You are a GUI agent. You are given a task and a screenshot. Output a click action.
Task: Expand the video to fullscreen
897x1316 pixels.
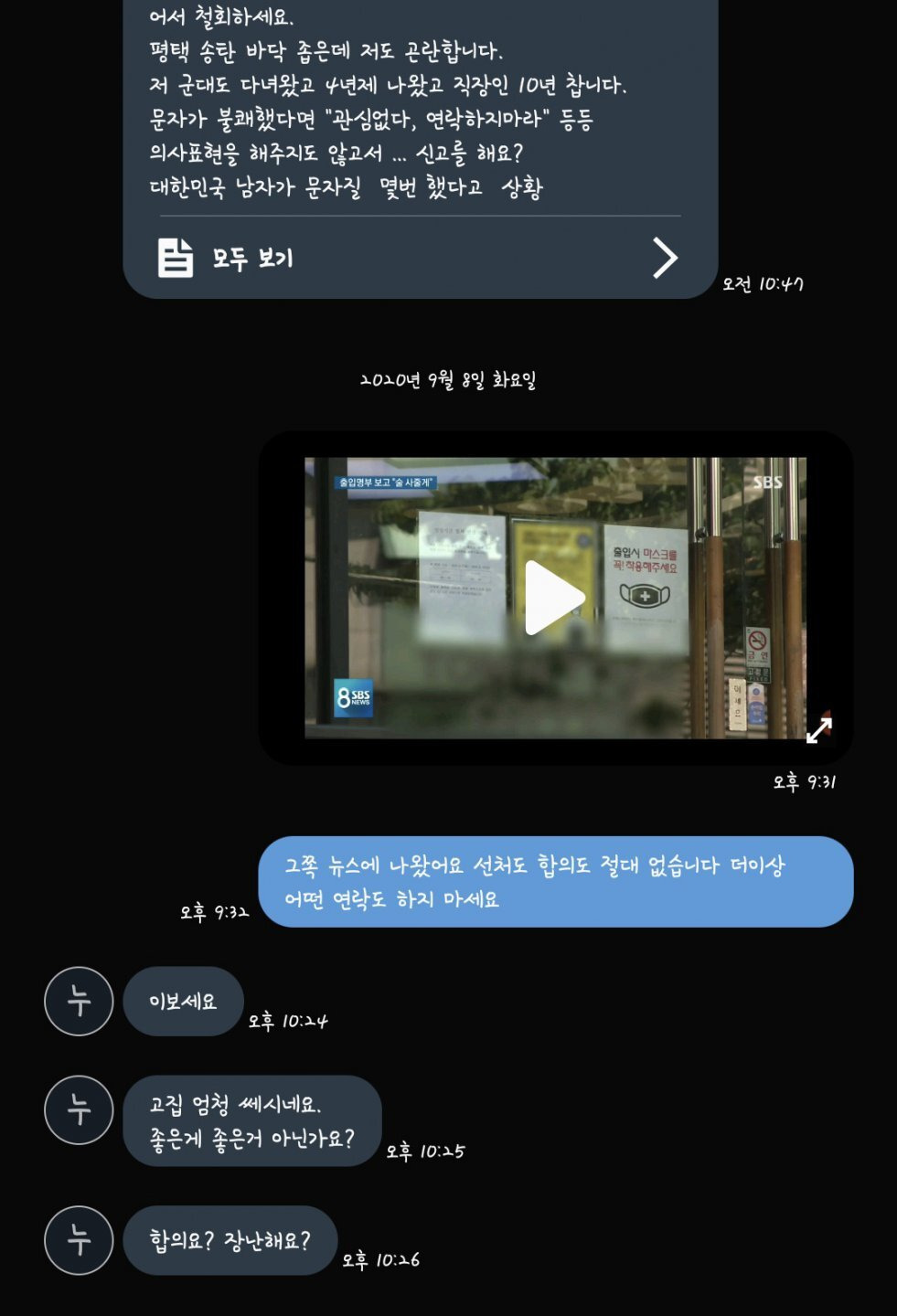(x=818, y=729)
